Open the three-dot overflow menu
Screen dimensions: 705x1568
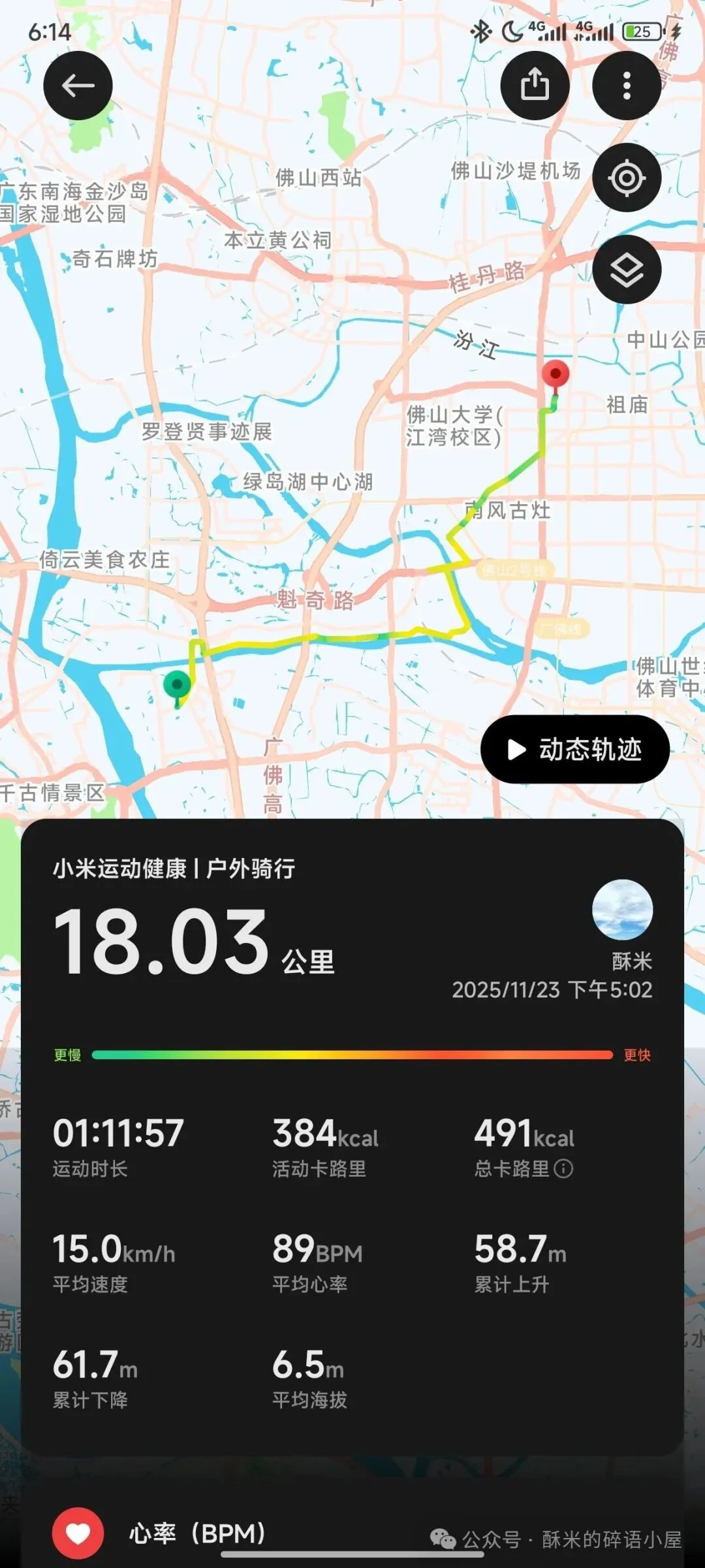point(627,86)
